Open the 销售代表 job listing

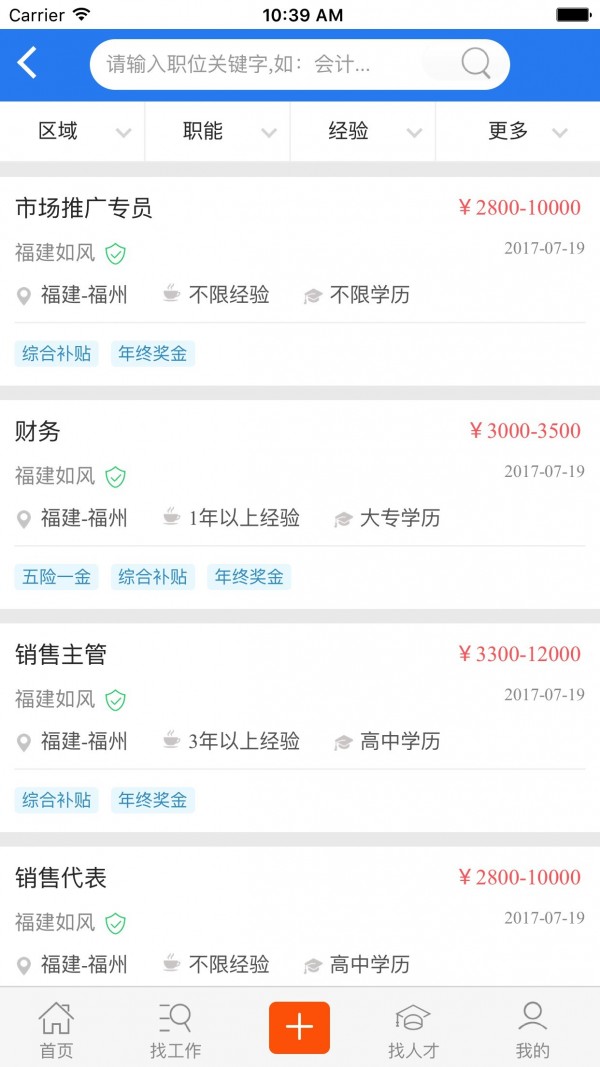coord(300,917)
